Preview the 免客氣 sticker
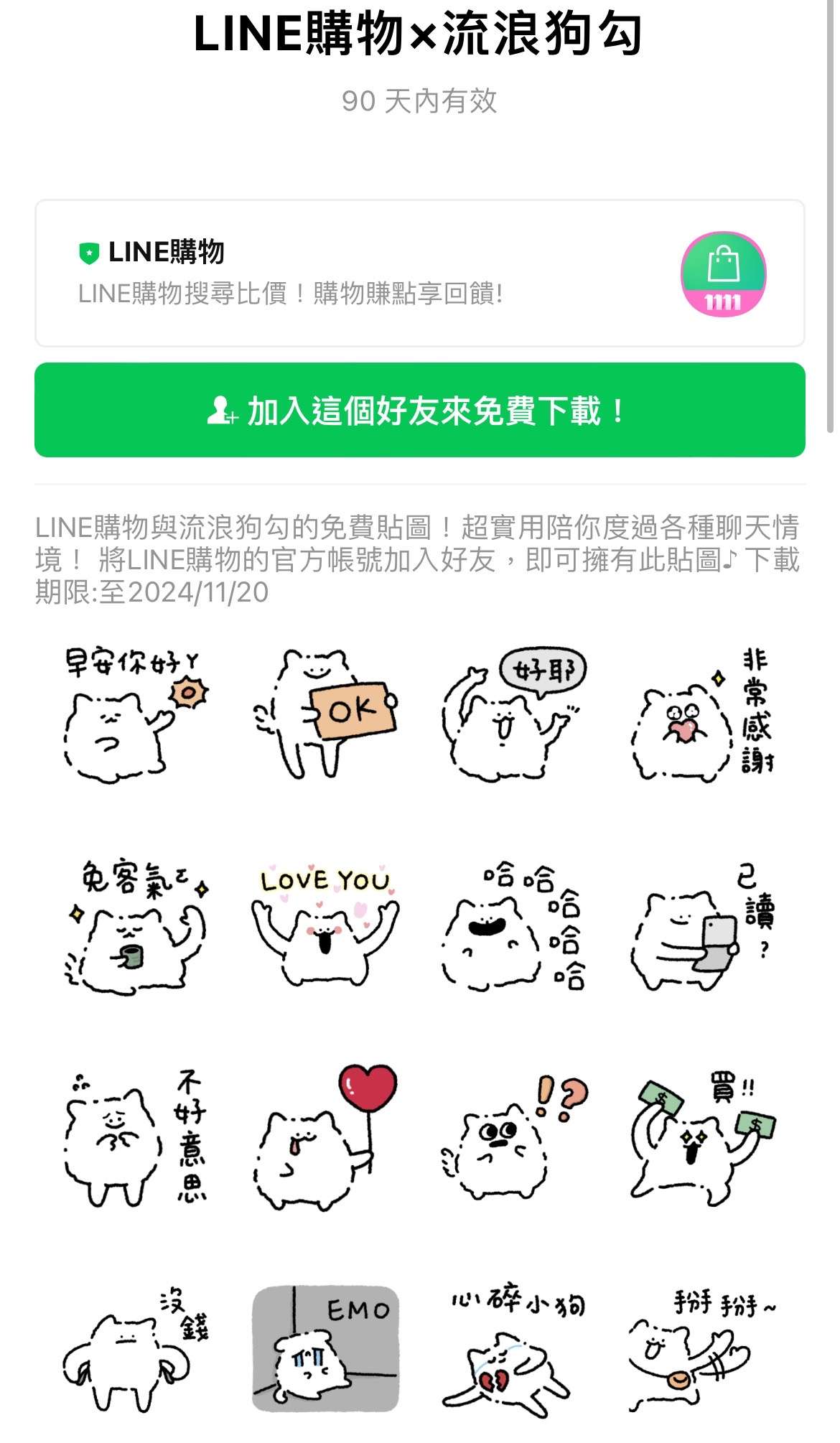 click(135, 926)
